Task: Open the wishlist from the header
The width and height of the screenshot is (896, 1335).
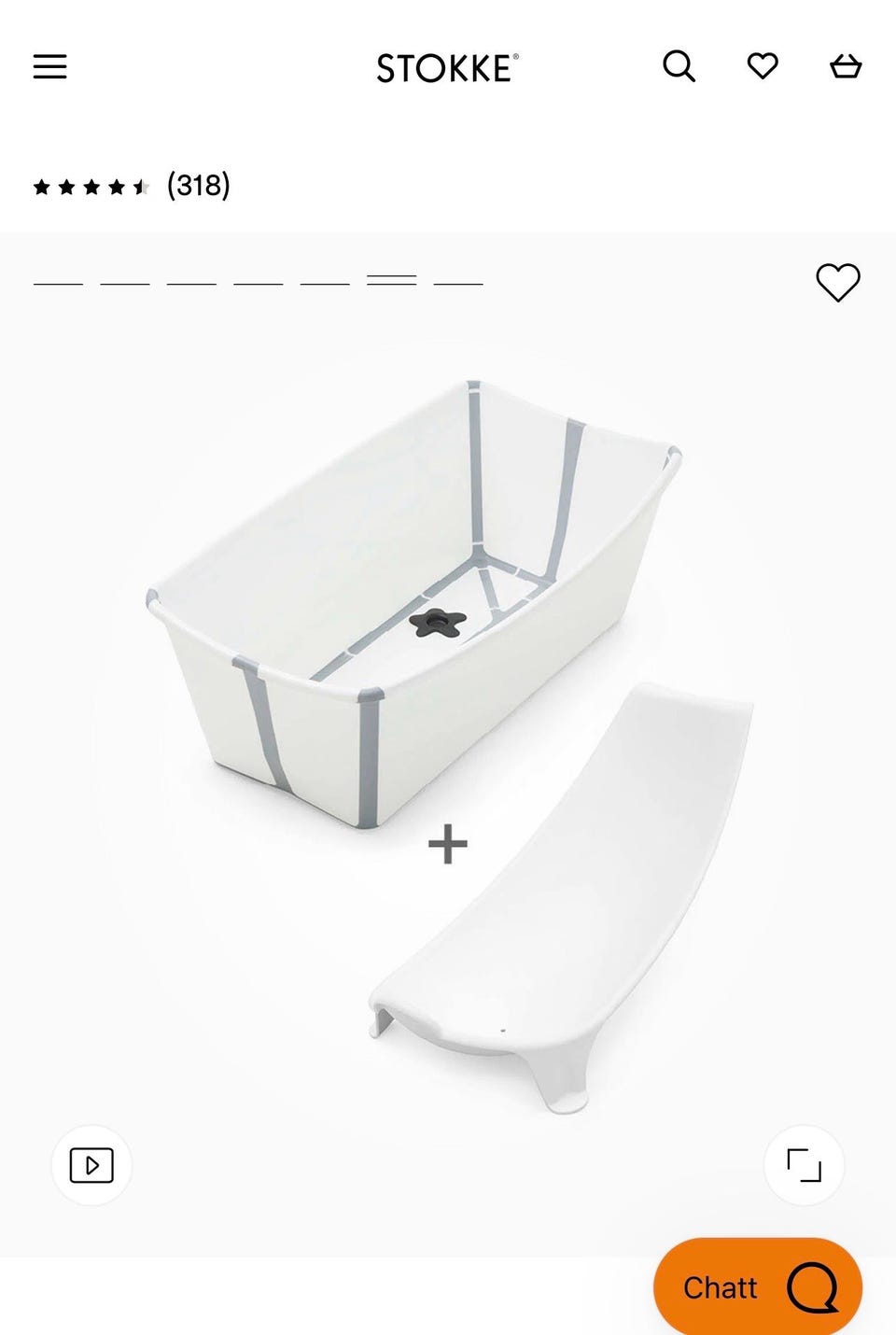Action: click(x=763, y=66)
